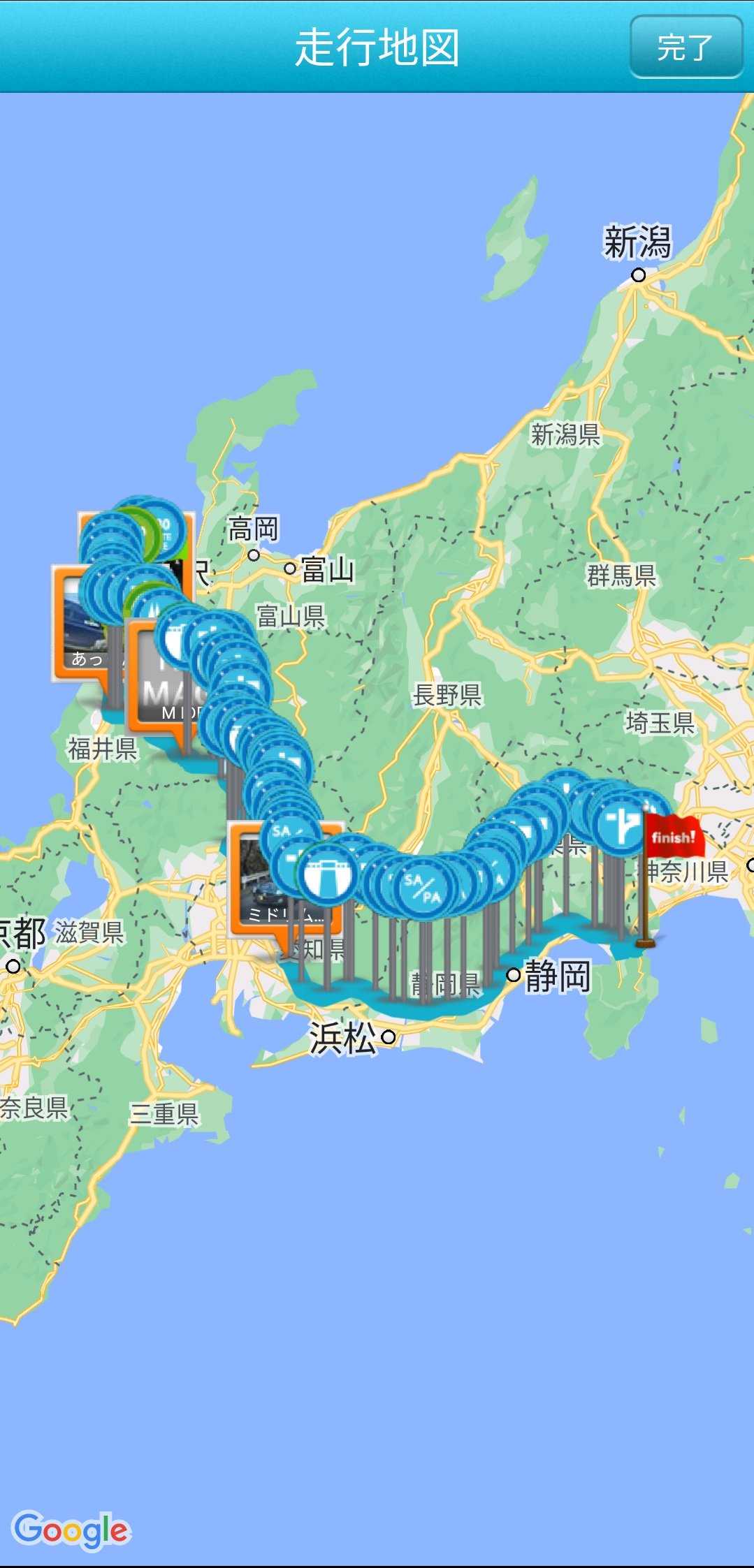Select the tollgate marker near 愛知県
The image size is (754, 1568).
click(327, 873)
